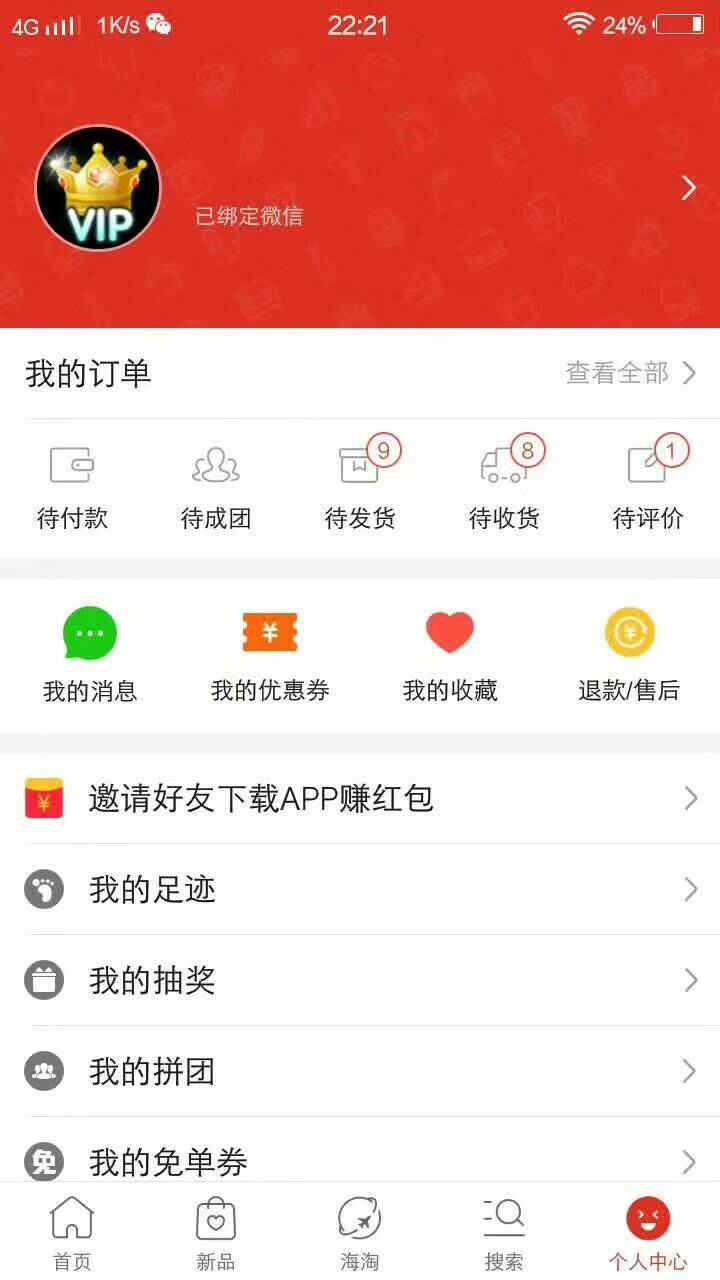The image size is (720, 1280).
Task: Open 我的拼团 group purchases row
Action: 360,1071
